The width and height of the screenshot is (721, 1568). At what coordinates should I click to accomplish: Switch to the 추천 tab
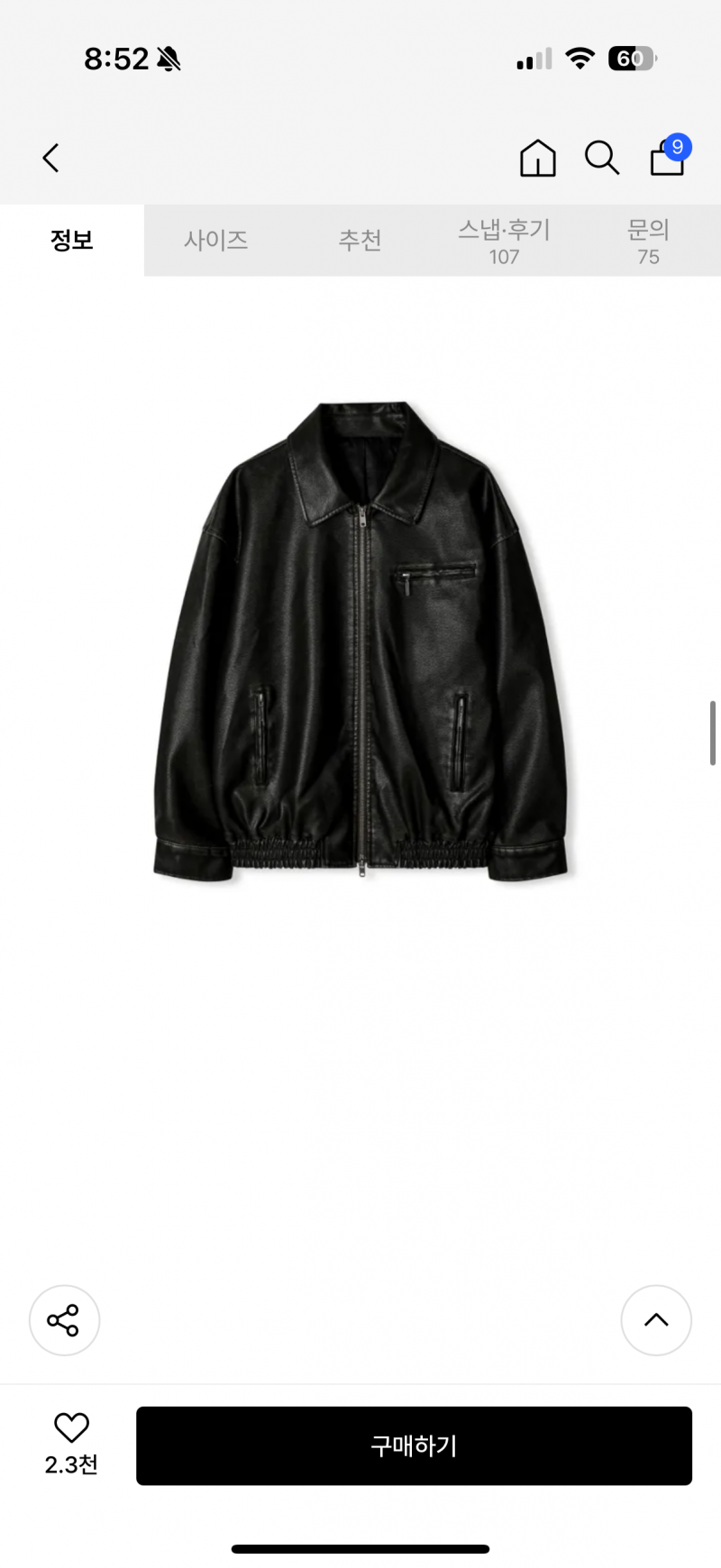point(360,240)
